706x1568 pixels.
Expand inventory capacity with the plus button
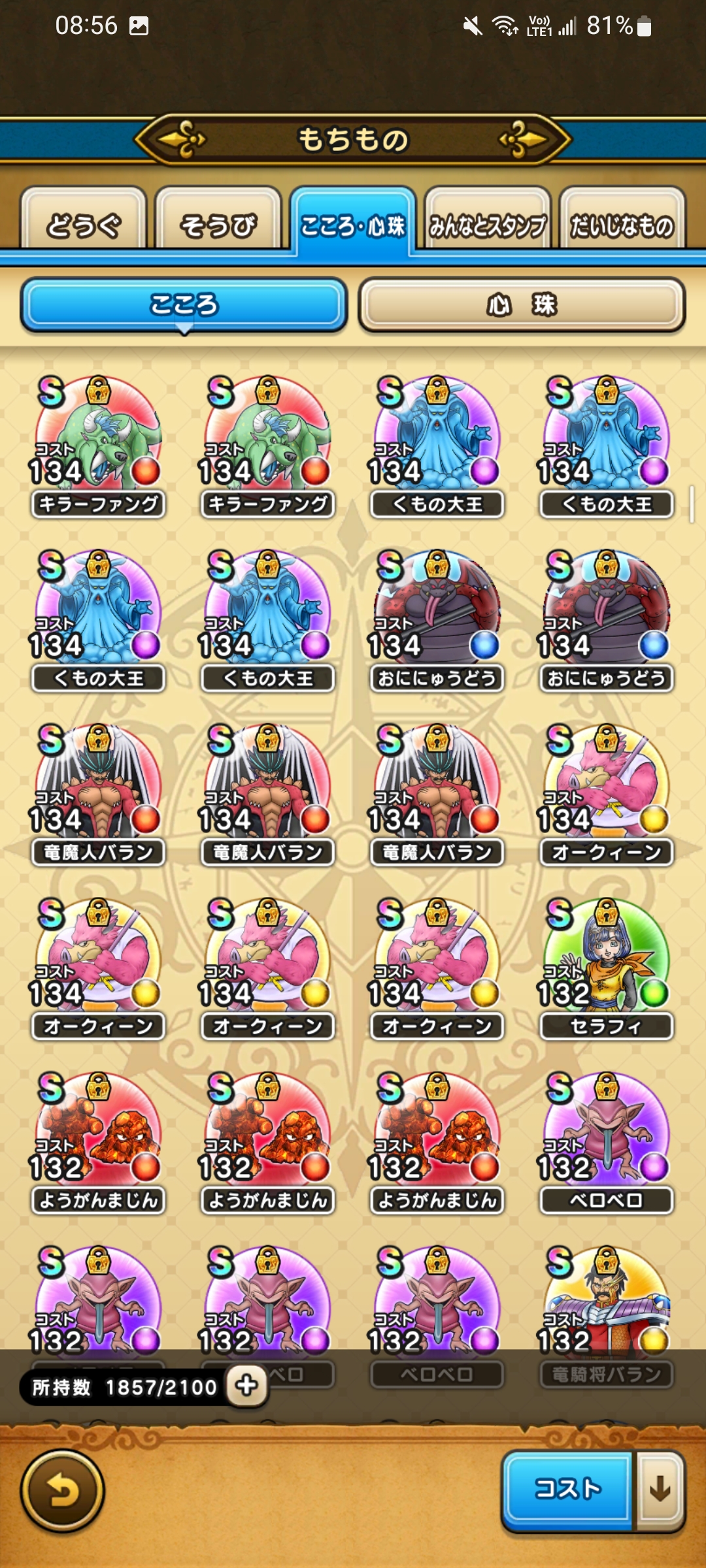pyautogui.click(x=246, y=1385)
